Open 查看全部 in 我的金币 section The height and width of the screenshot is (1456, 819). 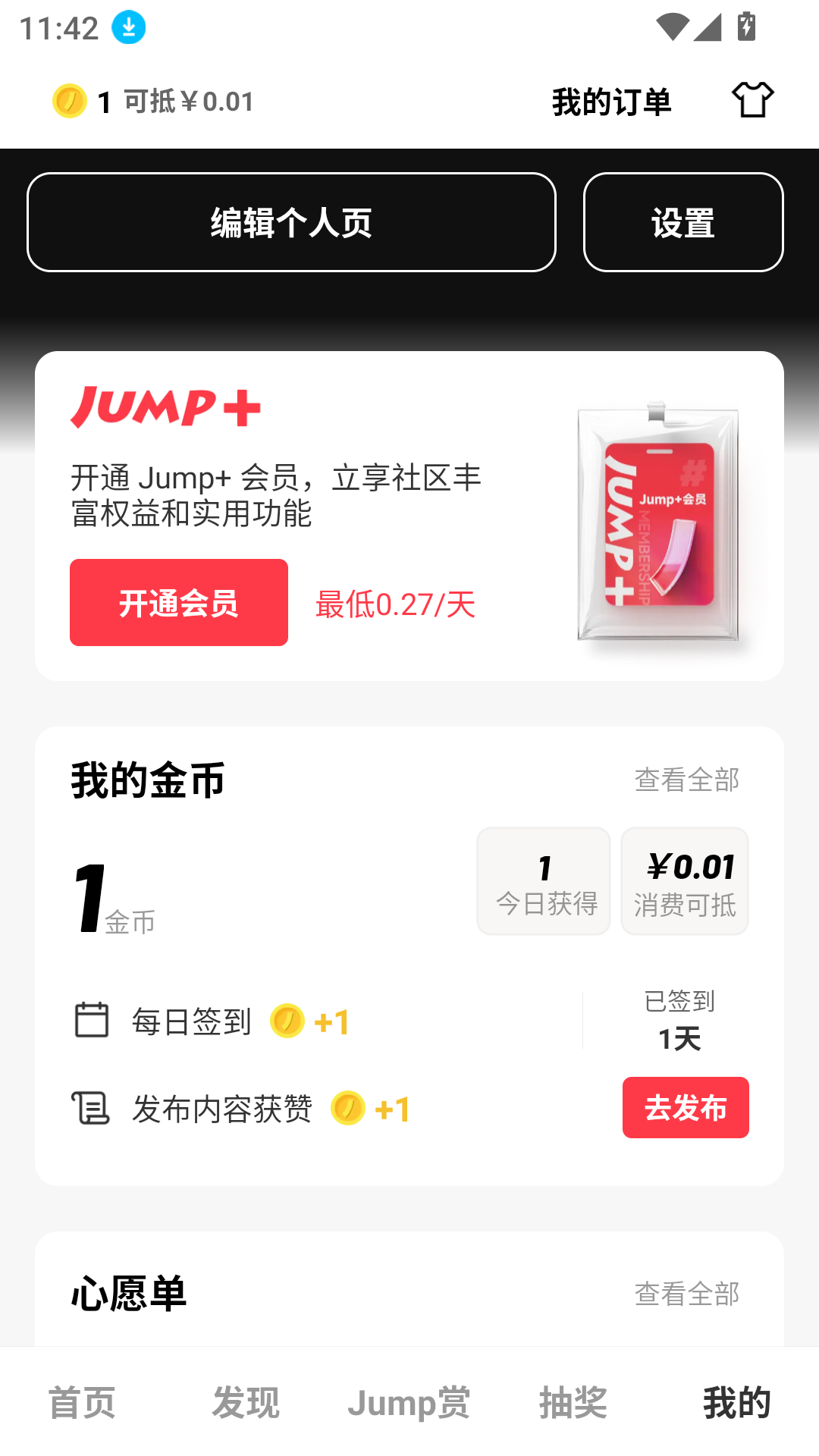(x=687, y=779)
